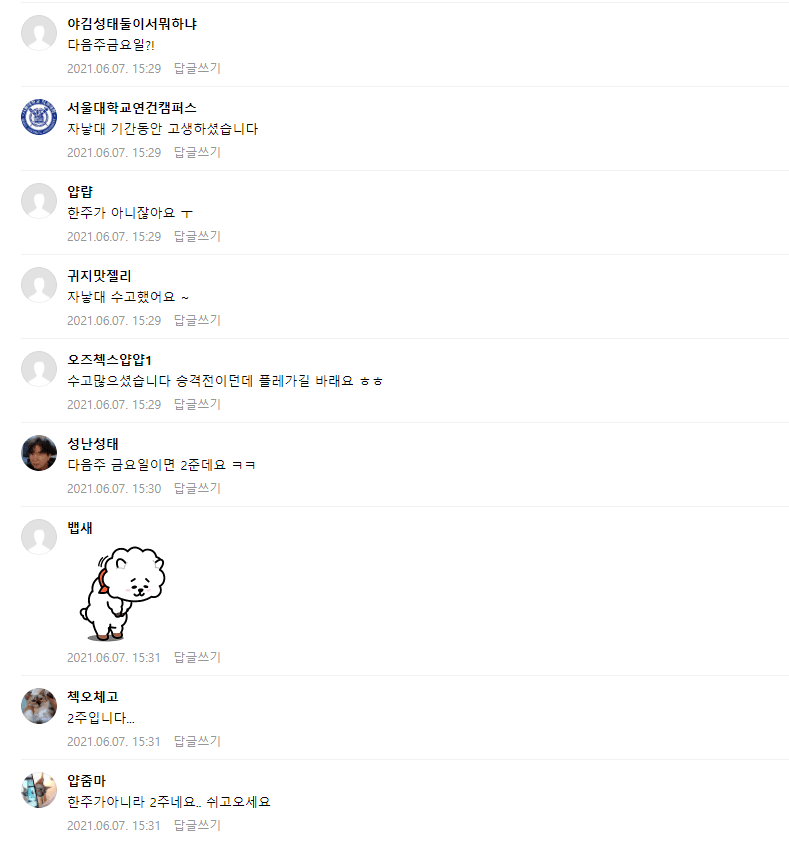Reply to 얍줌마's comment
This screenshot has width=789, height=843.
197,826
